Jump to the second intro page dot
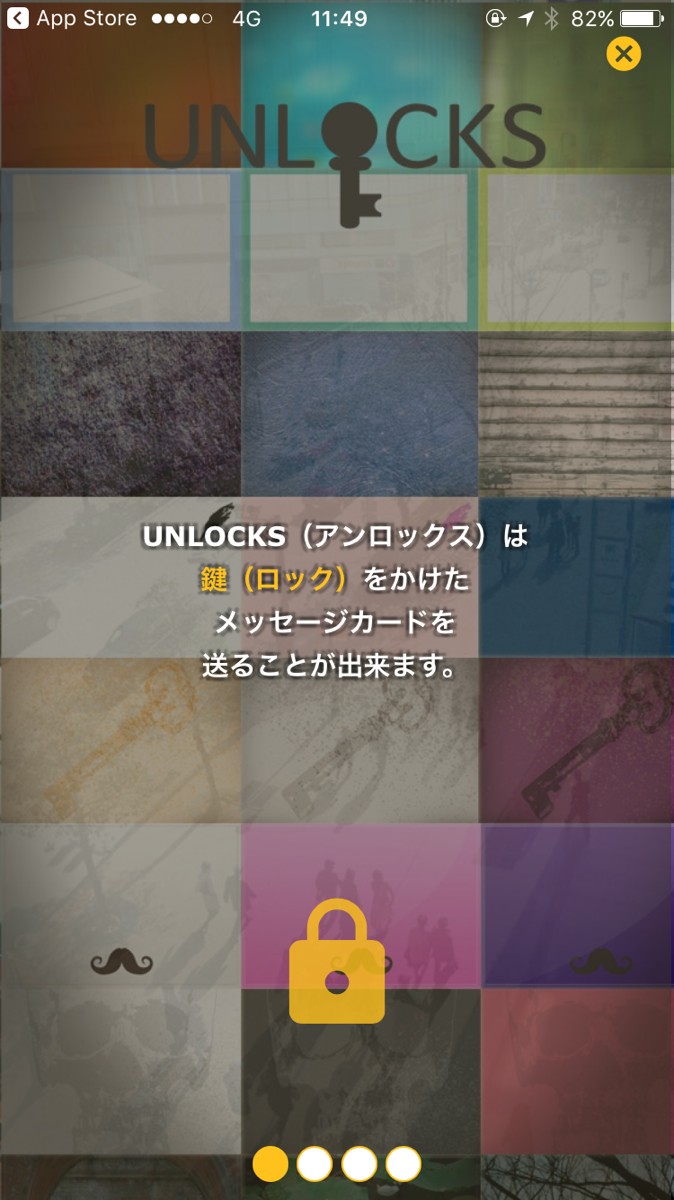Screen dimensions: 674x1200 315,1164
